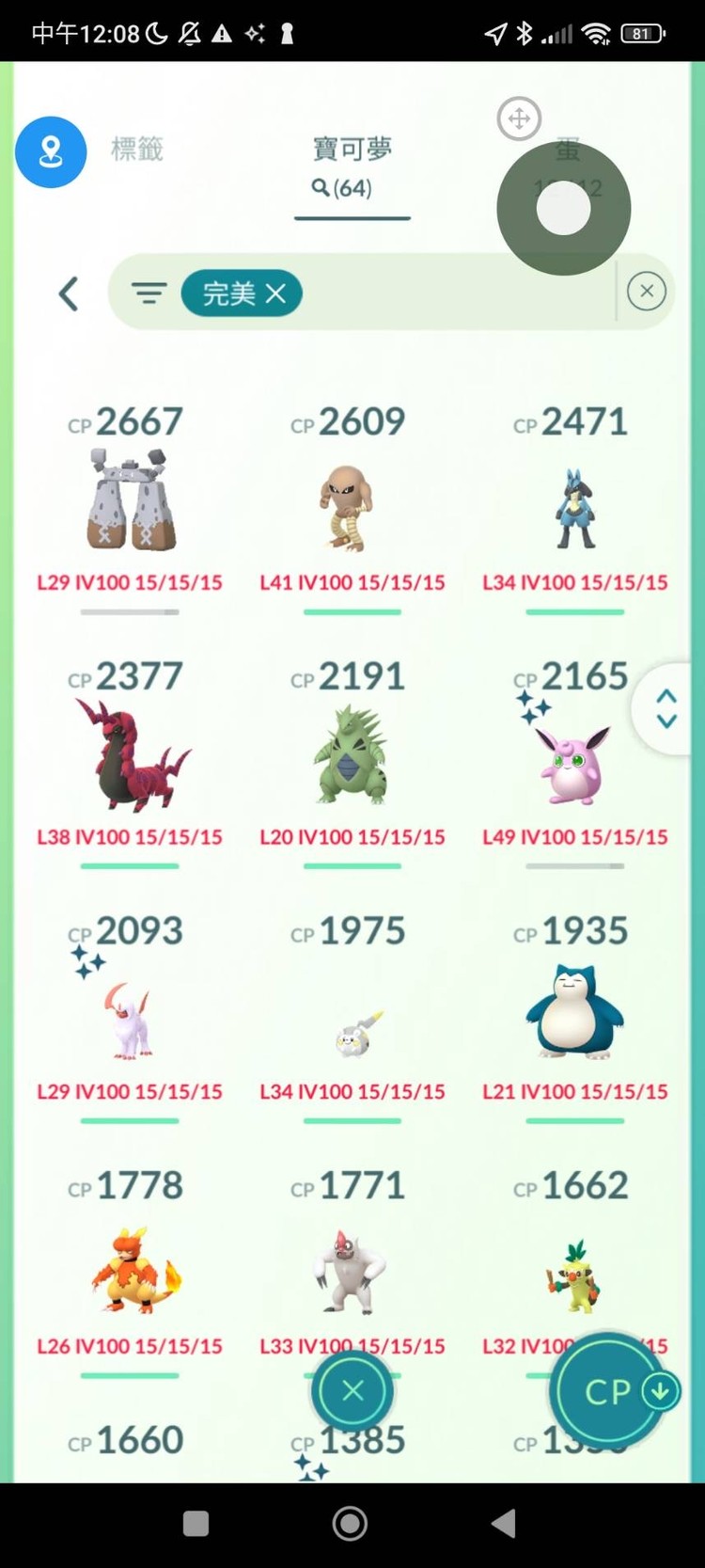Remove the 完美 filter chip
The height and width of the screenshot is (1568, 705).
pos(275,293)
